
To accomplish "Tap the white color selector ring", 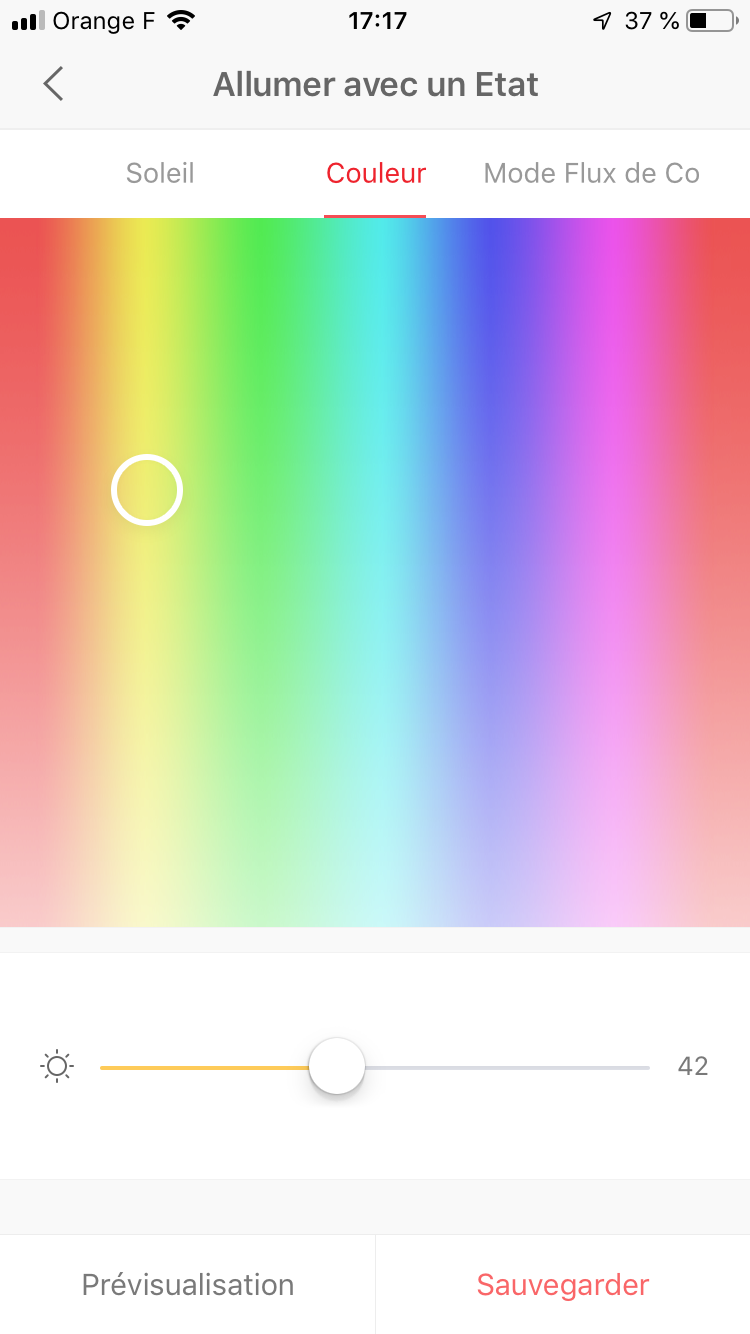I will (147, 490).
